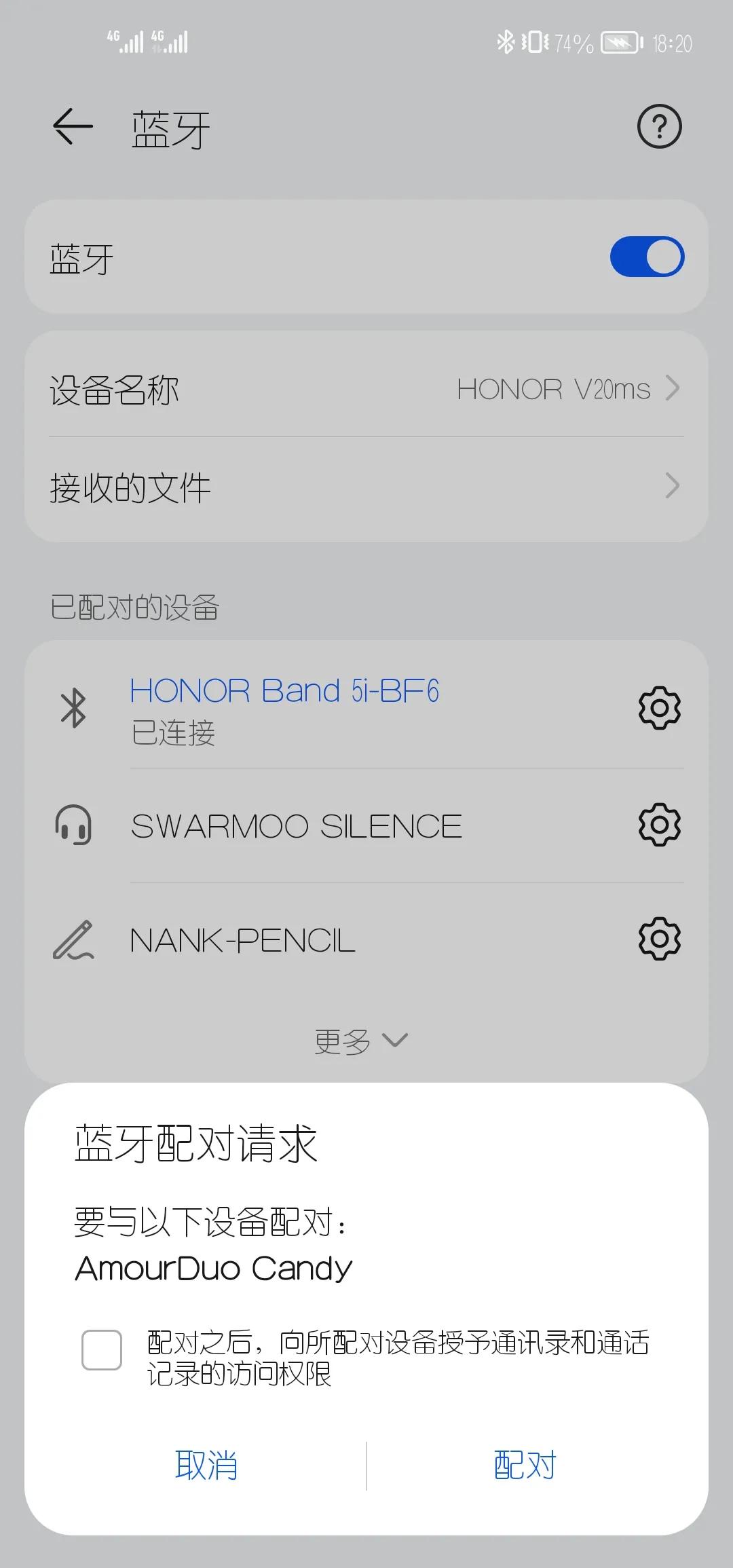This screenshot has height=1568, width=733.
Task: Tap the HONOR Band 5i-BF6 device
Action: tap(284, 709)
